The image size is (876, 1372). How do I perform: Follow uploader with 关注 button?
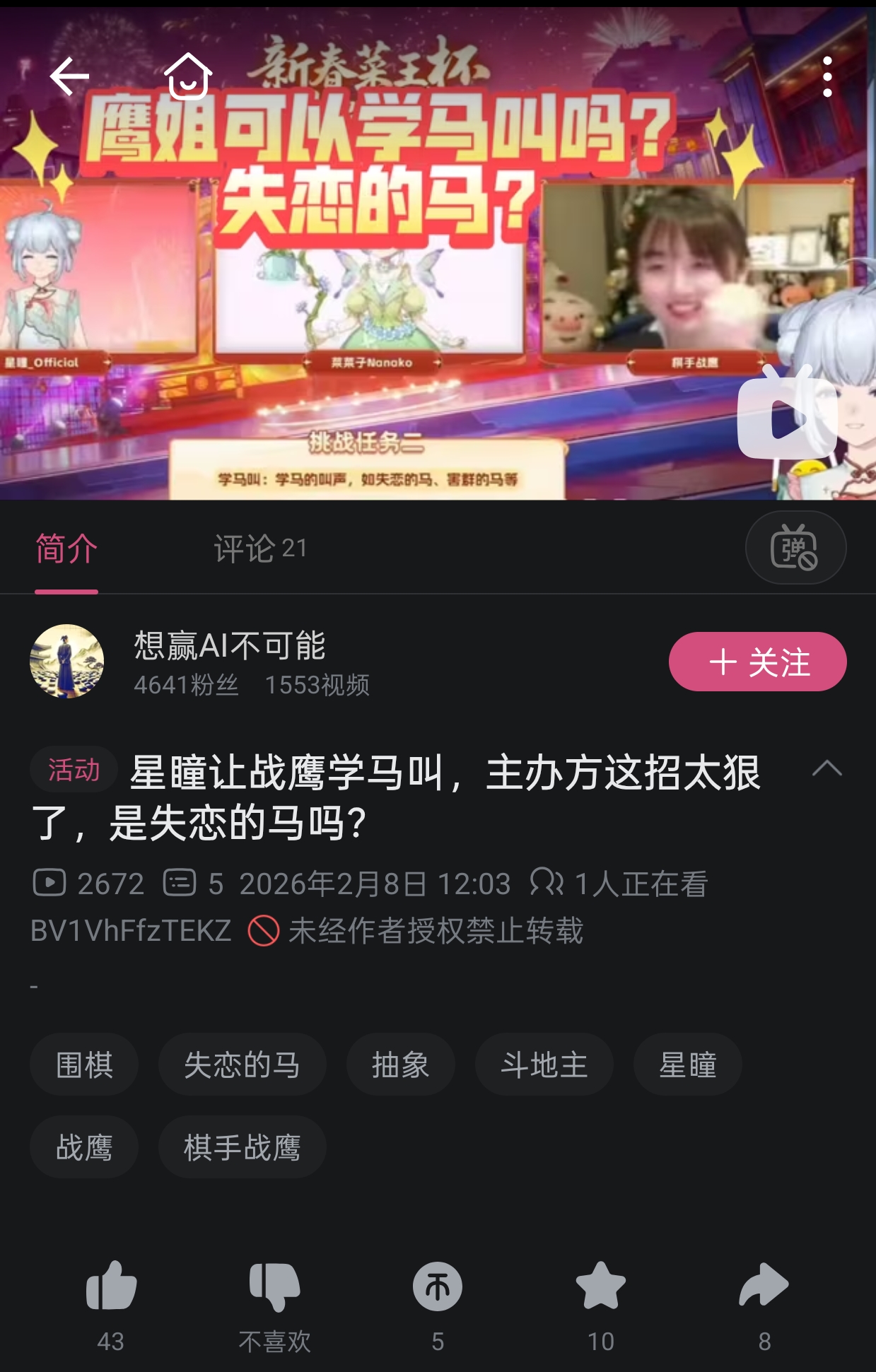tap(757, 662)
